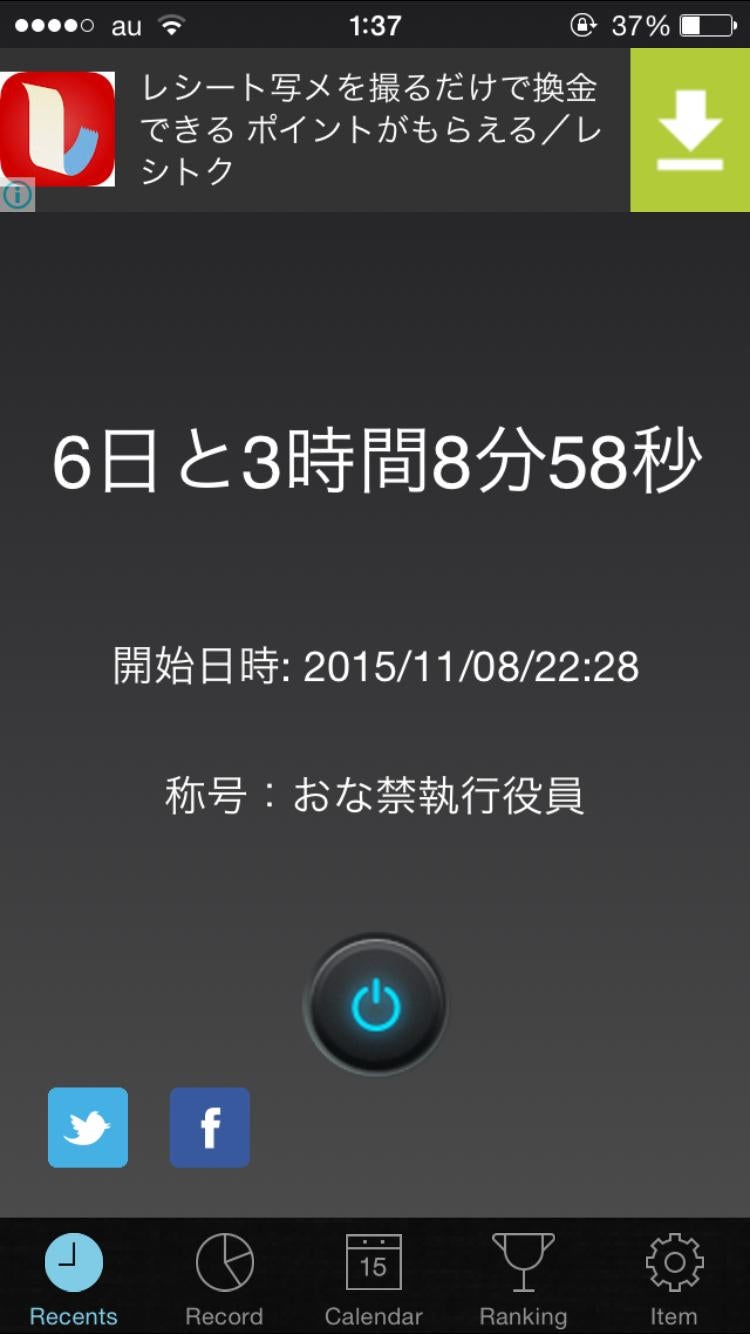The image size is (750, 1334).
Task: Tap the green download button on the ad
Action: [x=689, y=130]
